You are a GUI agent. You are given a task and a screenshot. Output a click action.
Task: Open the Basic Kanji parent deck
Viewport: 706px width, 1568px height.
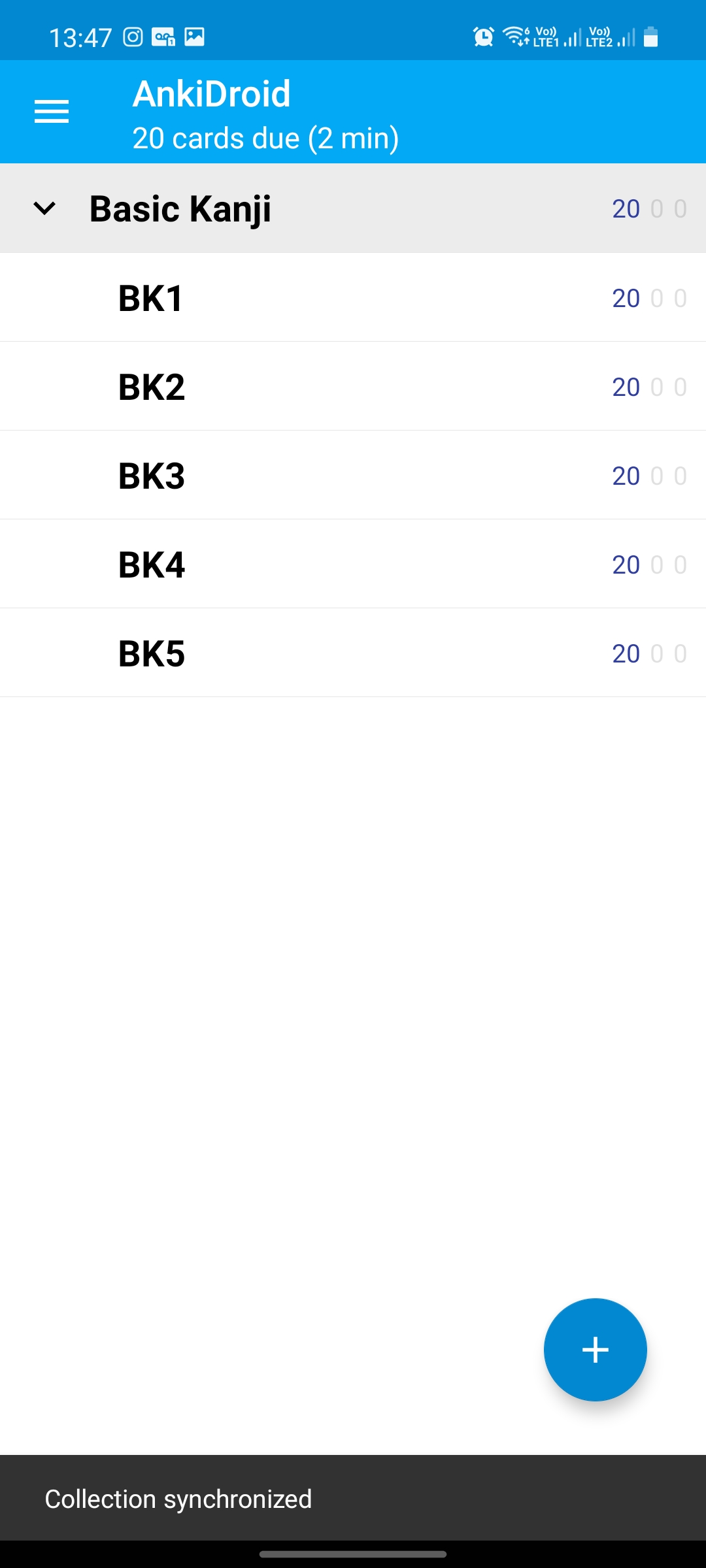(180, 209)
